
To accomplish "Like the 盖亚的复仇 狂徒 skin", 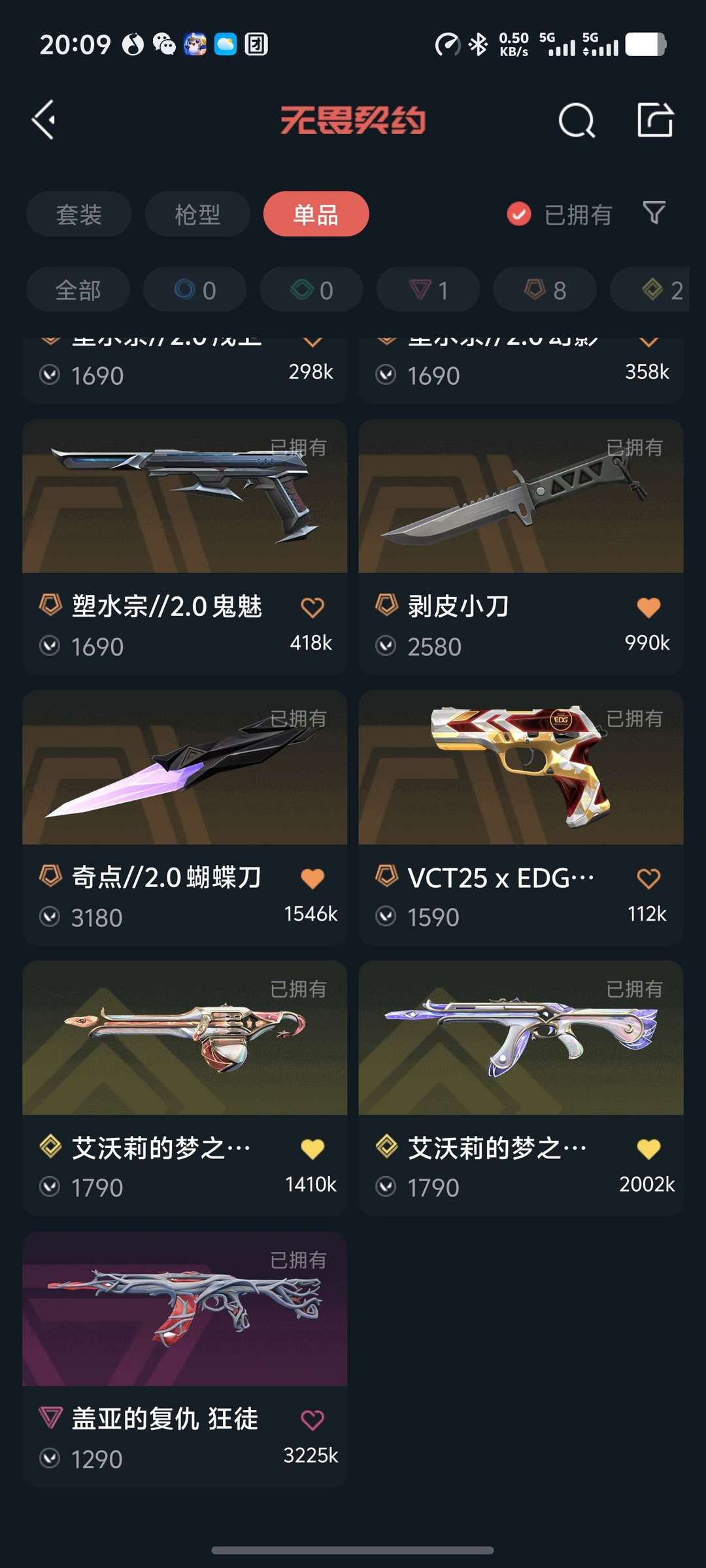I will (x=312, y=1420).
